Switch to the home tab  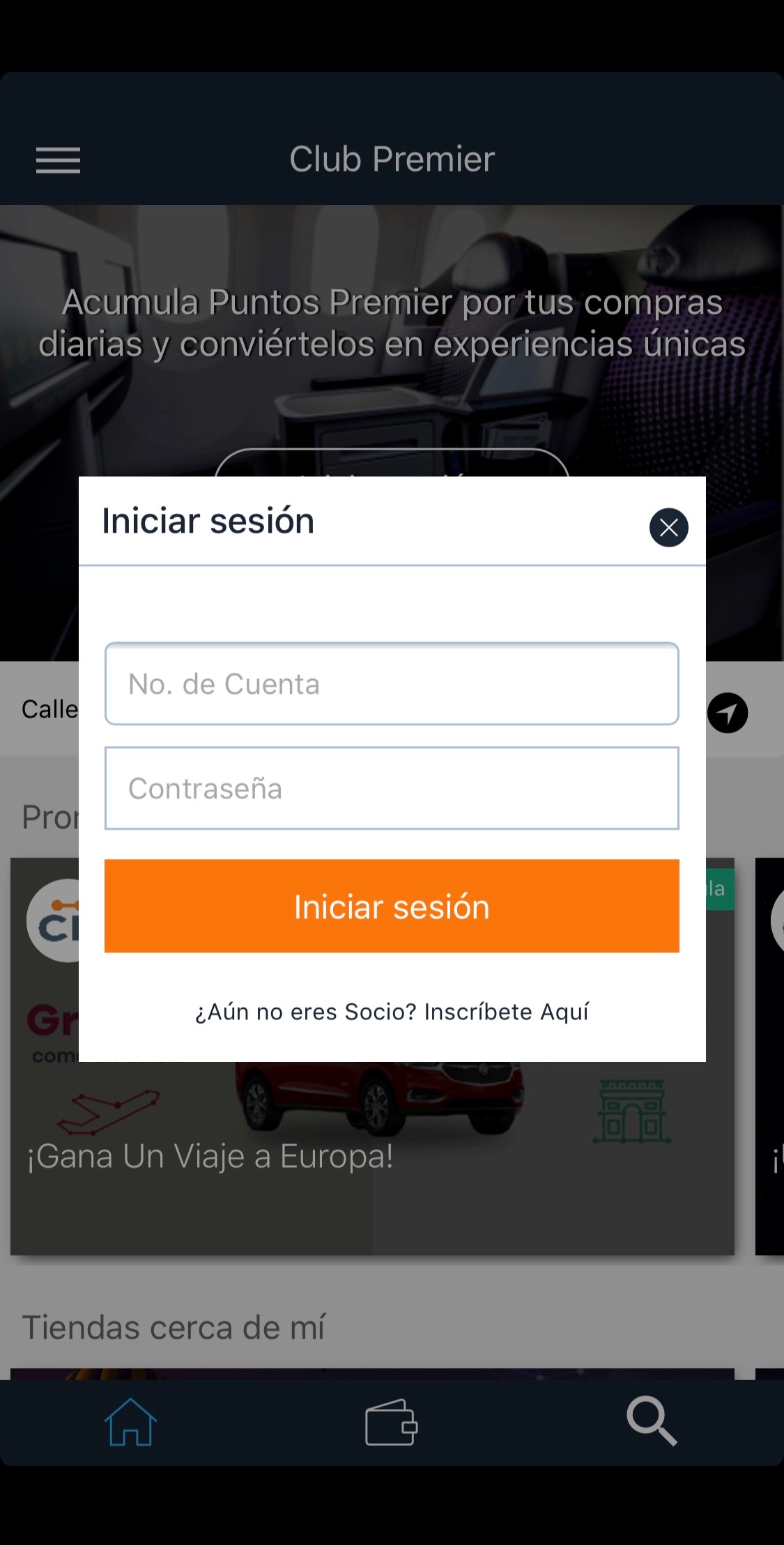[130, 1422]
